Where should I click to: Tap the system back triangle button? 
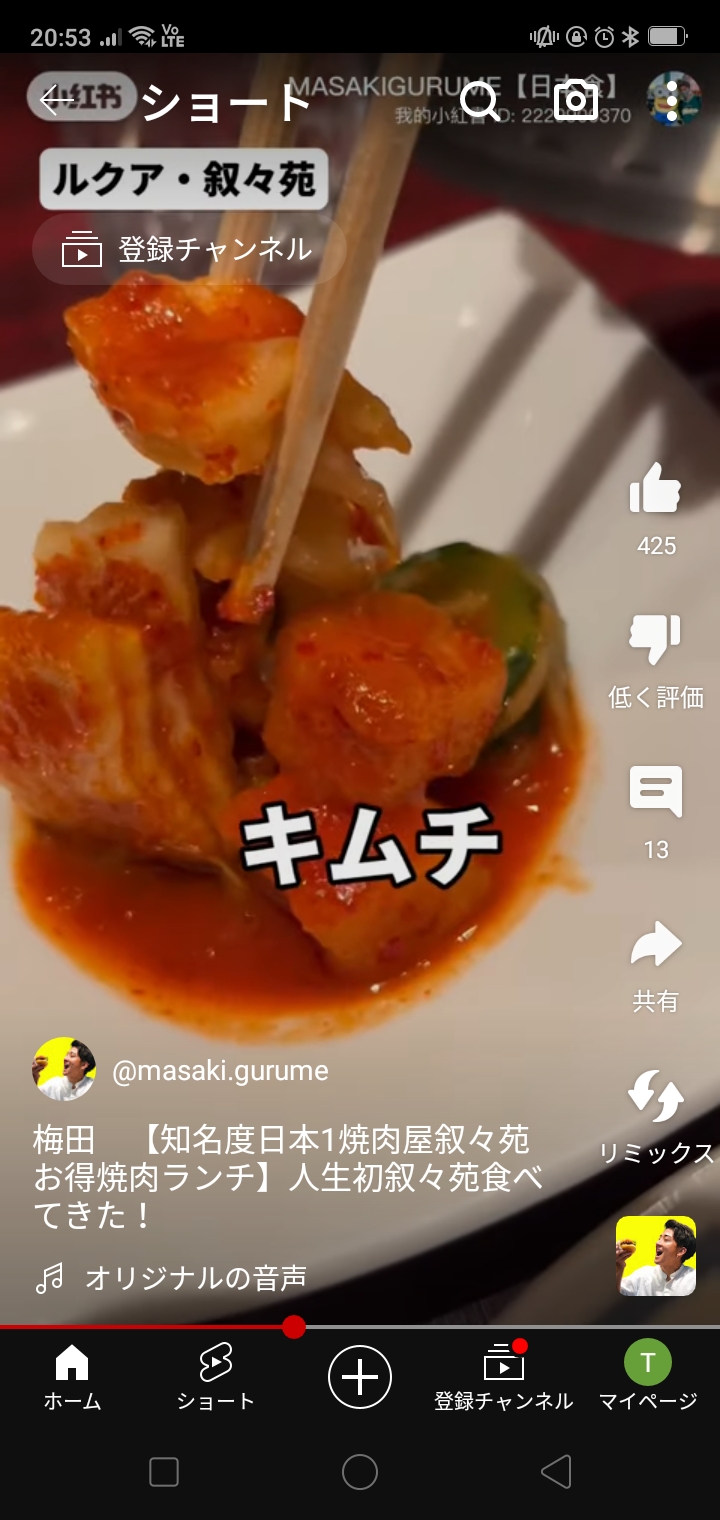[x=556, y=1472]
